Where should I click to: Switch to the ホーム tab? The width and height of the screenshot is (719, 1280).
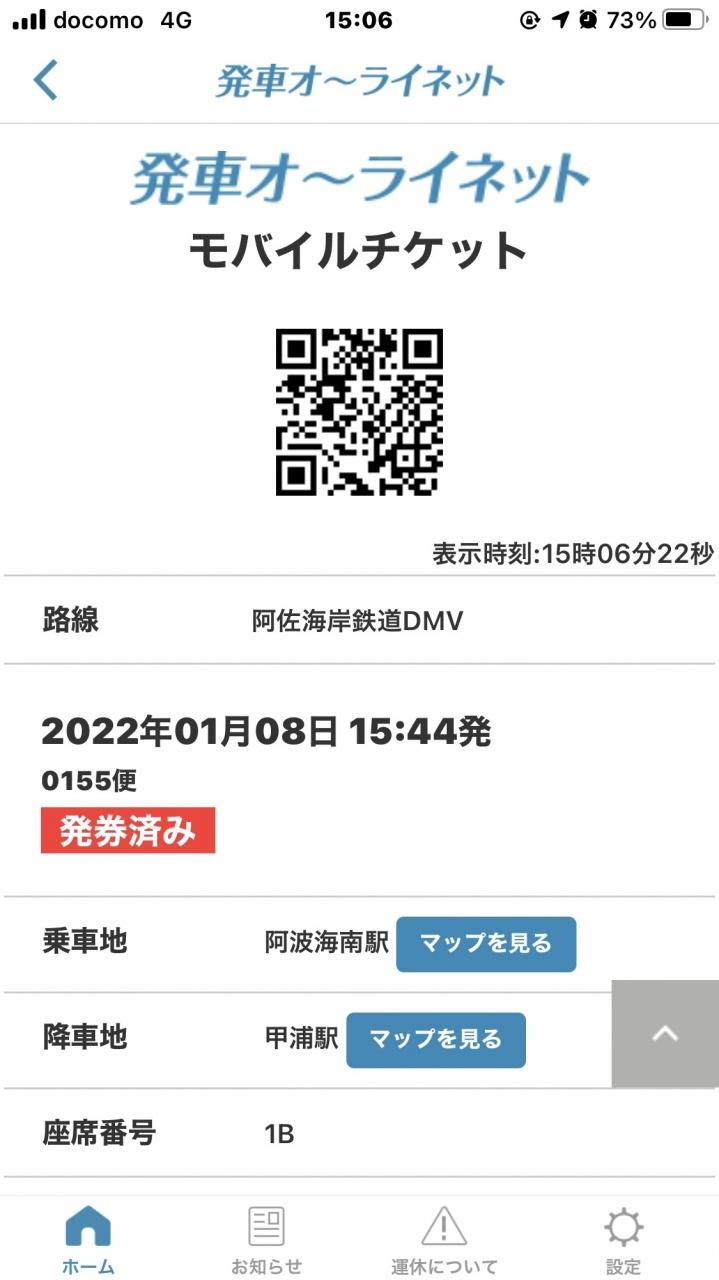click(x=88, y=1240)
